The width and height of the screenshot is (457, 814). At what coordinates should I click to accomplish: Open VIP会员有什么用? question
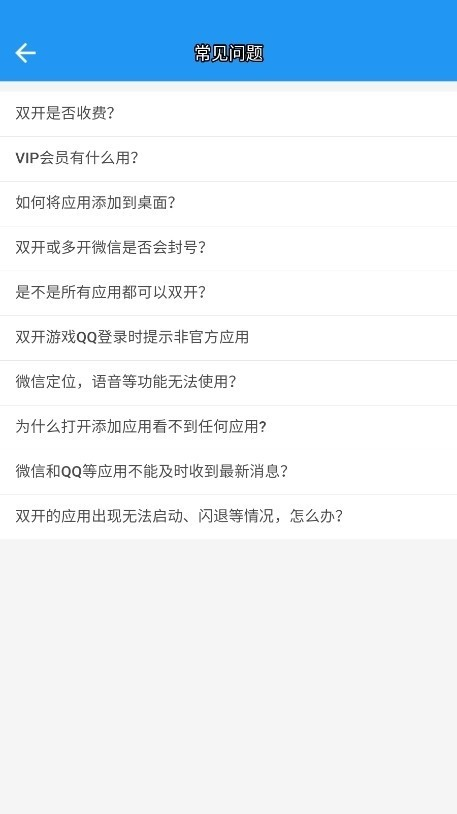(228, 159)
